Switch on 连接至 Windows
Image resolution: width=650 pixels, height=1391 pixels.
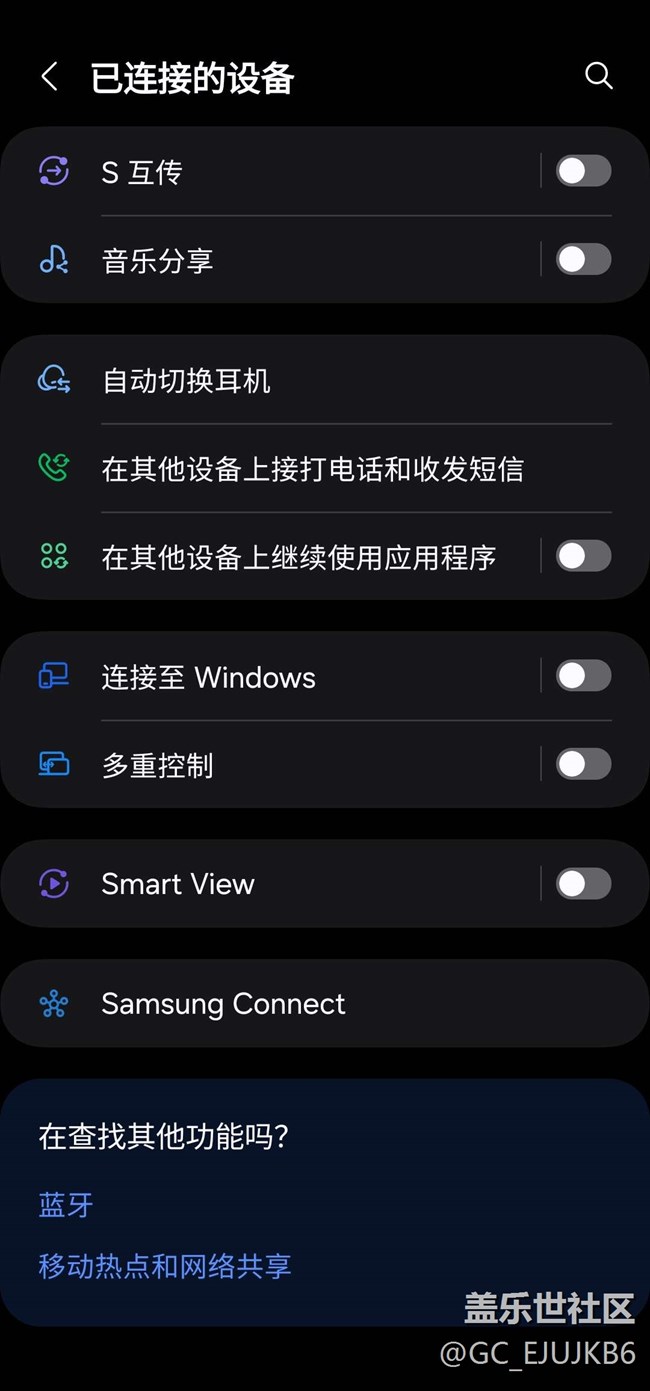point(584,676)
